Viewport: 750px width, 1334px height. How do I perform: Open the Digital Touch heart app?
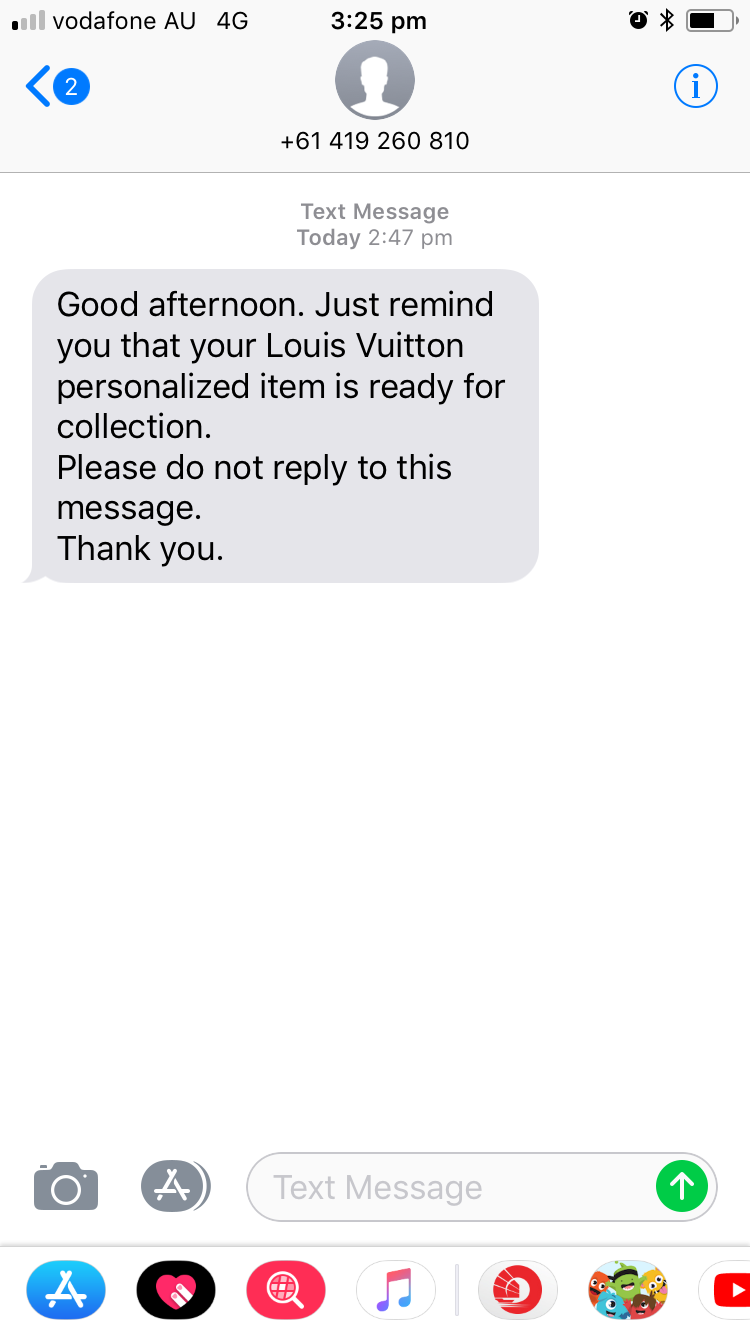pos(176,1291)
